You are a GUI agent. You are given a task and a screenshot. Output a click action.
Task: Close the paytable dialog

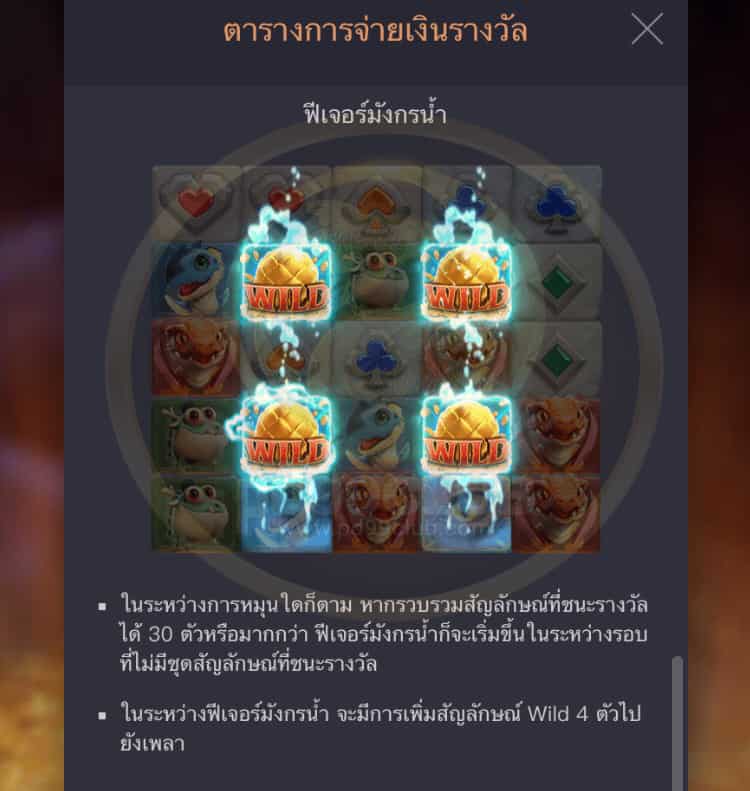tap(647, 30)
